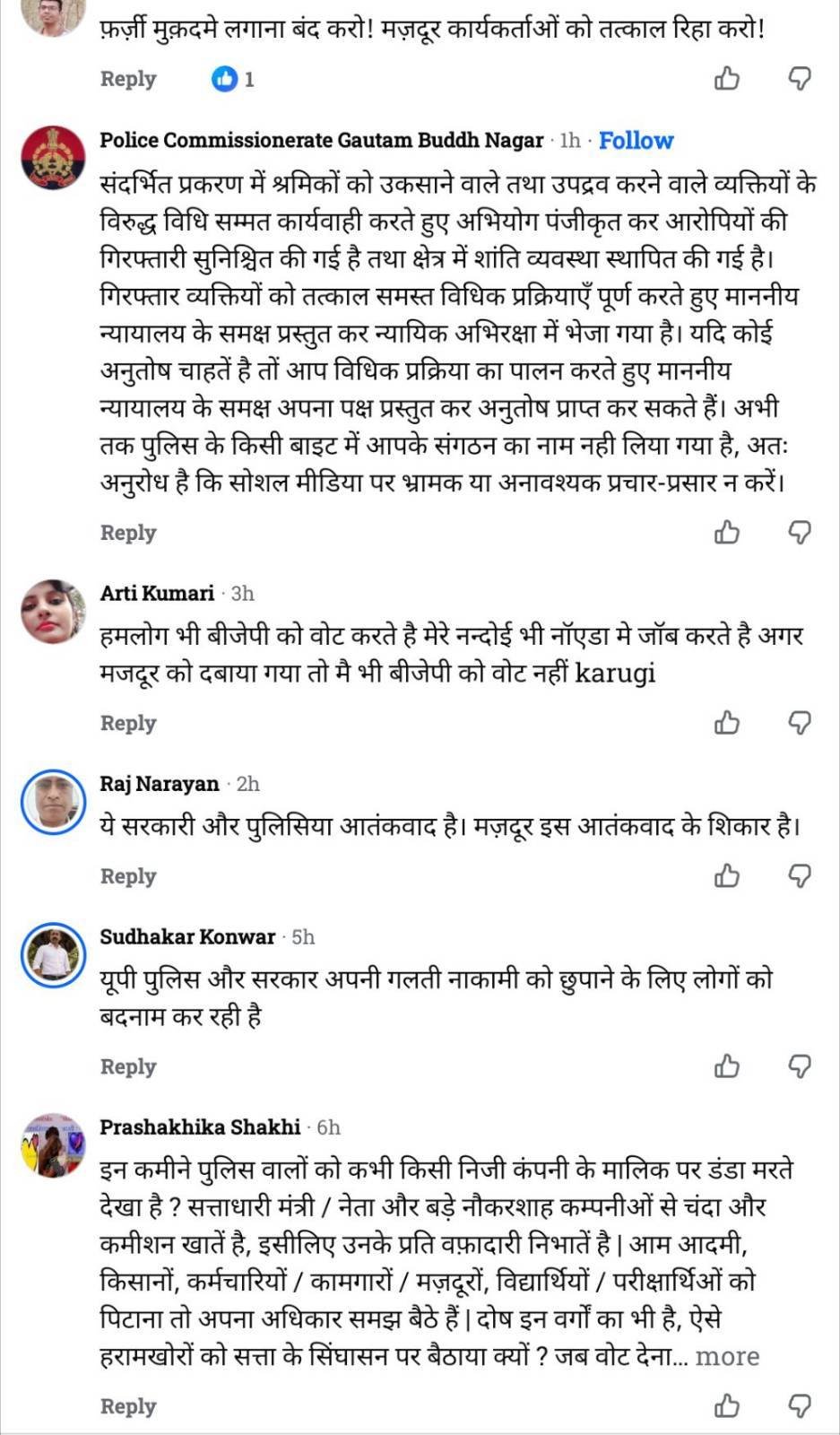The image size is (840, 1435).
Task: Reply to Prashakhika Shakhi's comment
Action: (128, 1406)
